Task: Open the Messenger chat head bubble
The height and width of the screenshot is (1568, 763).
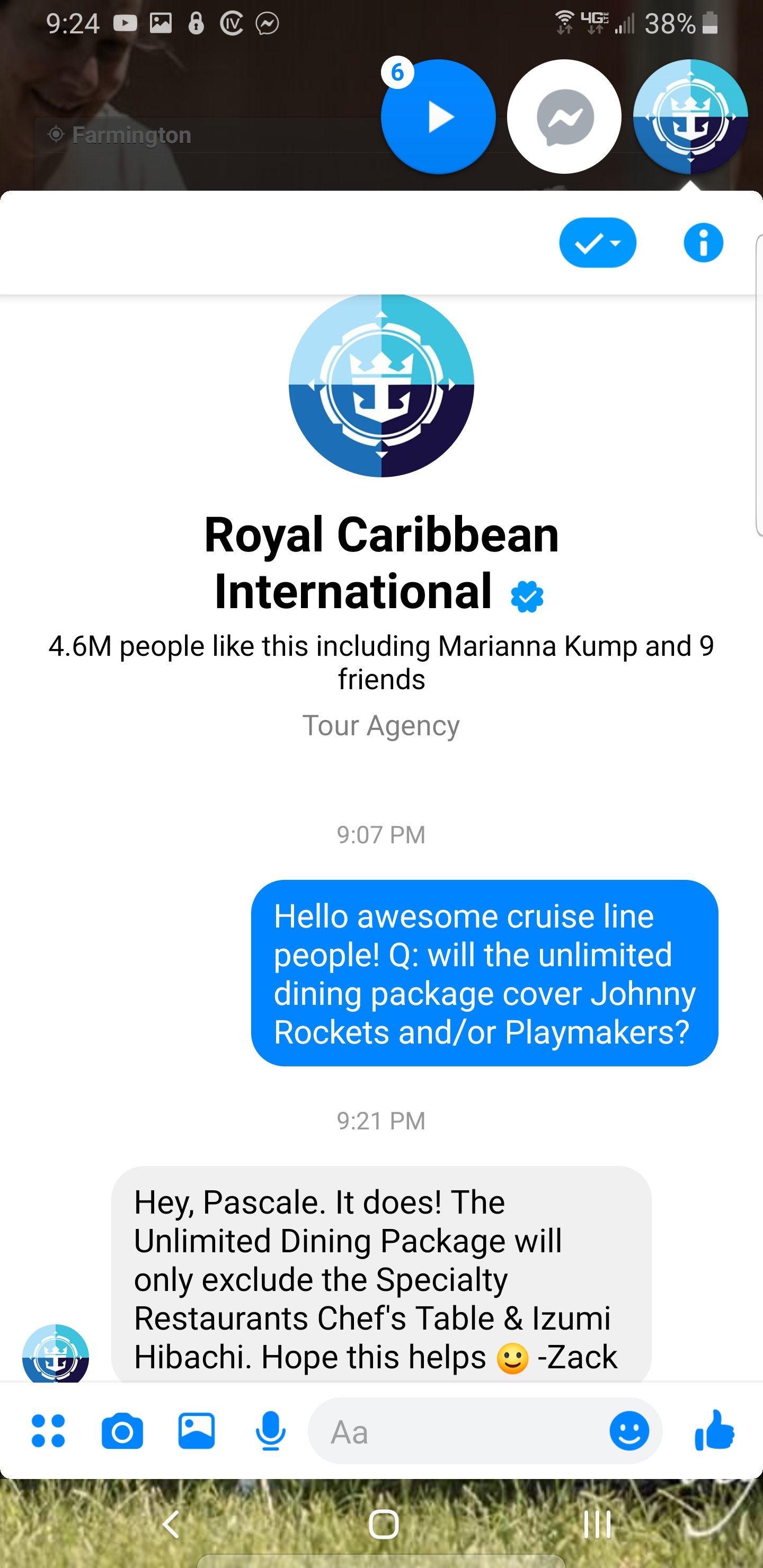Action: pyautogui.click(x=564, y=117)
